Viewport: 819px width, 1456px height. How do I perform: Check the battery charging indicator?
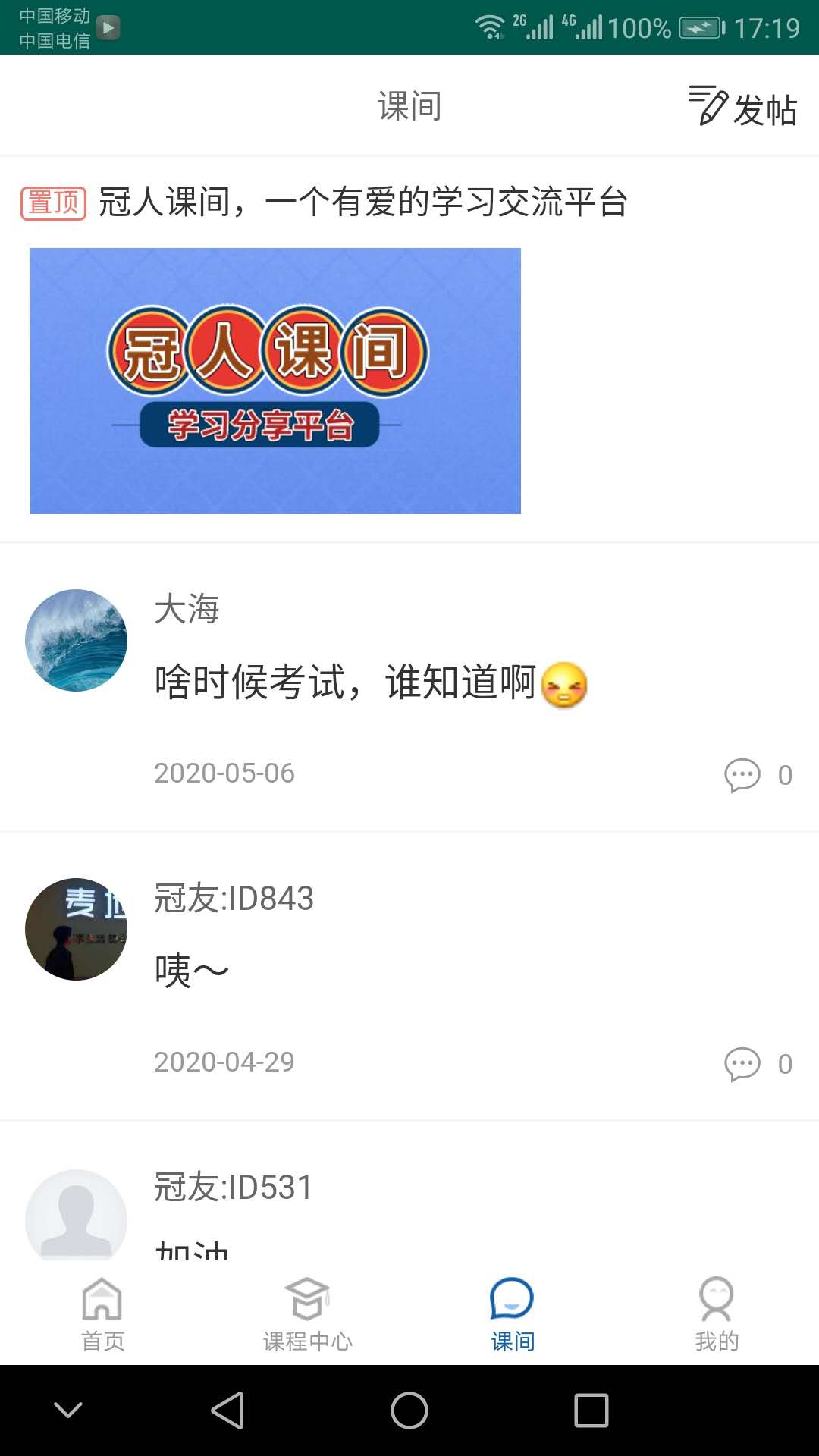(701, 27)
